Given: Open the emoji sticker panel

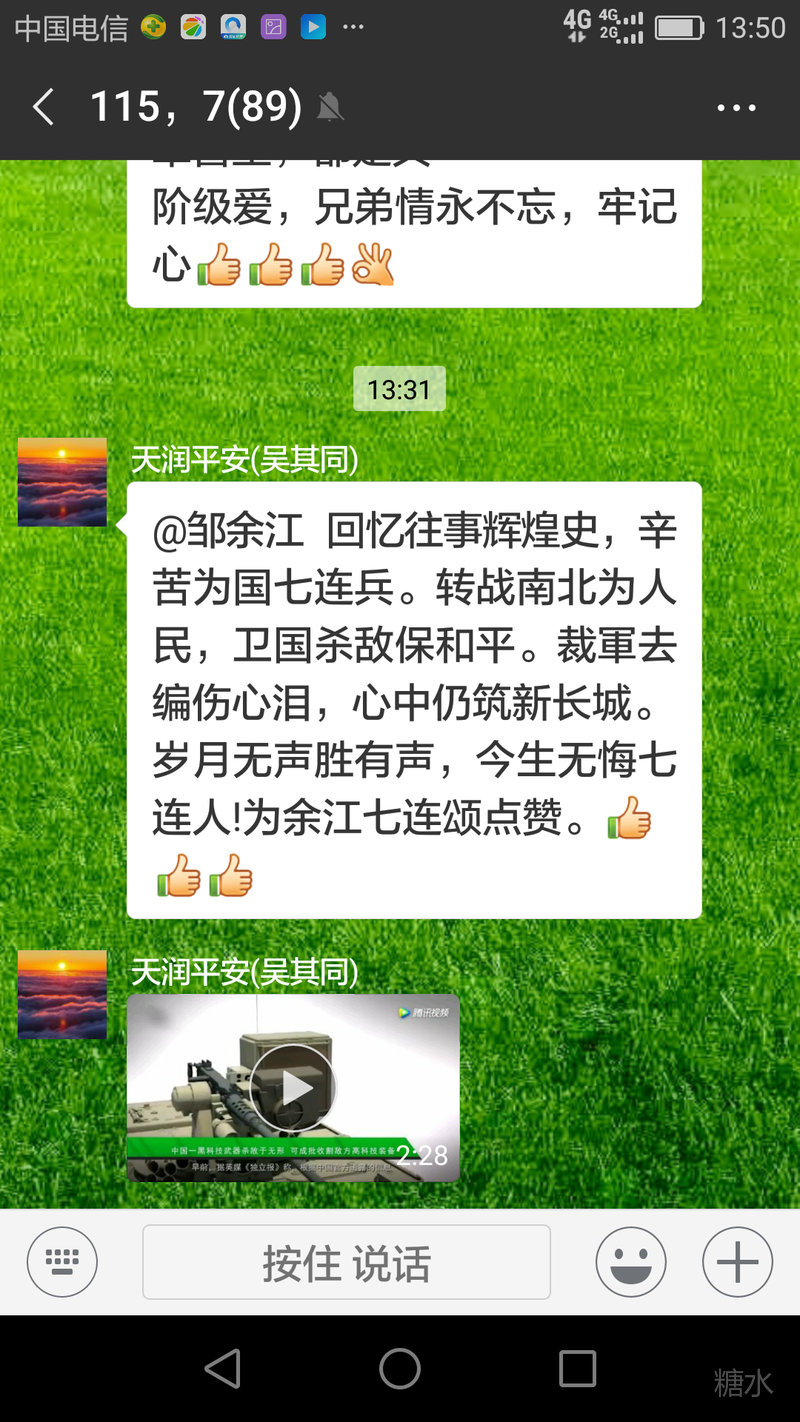Looking at the screenshot, I should point(631,1262).
